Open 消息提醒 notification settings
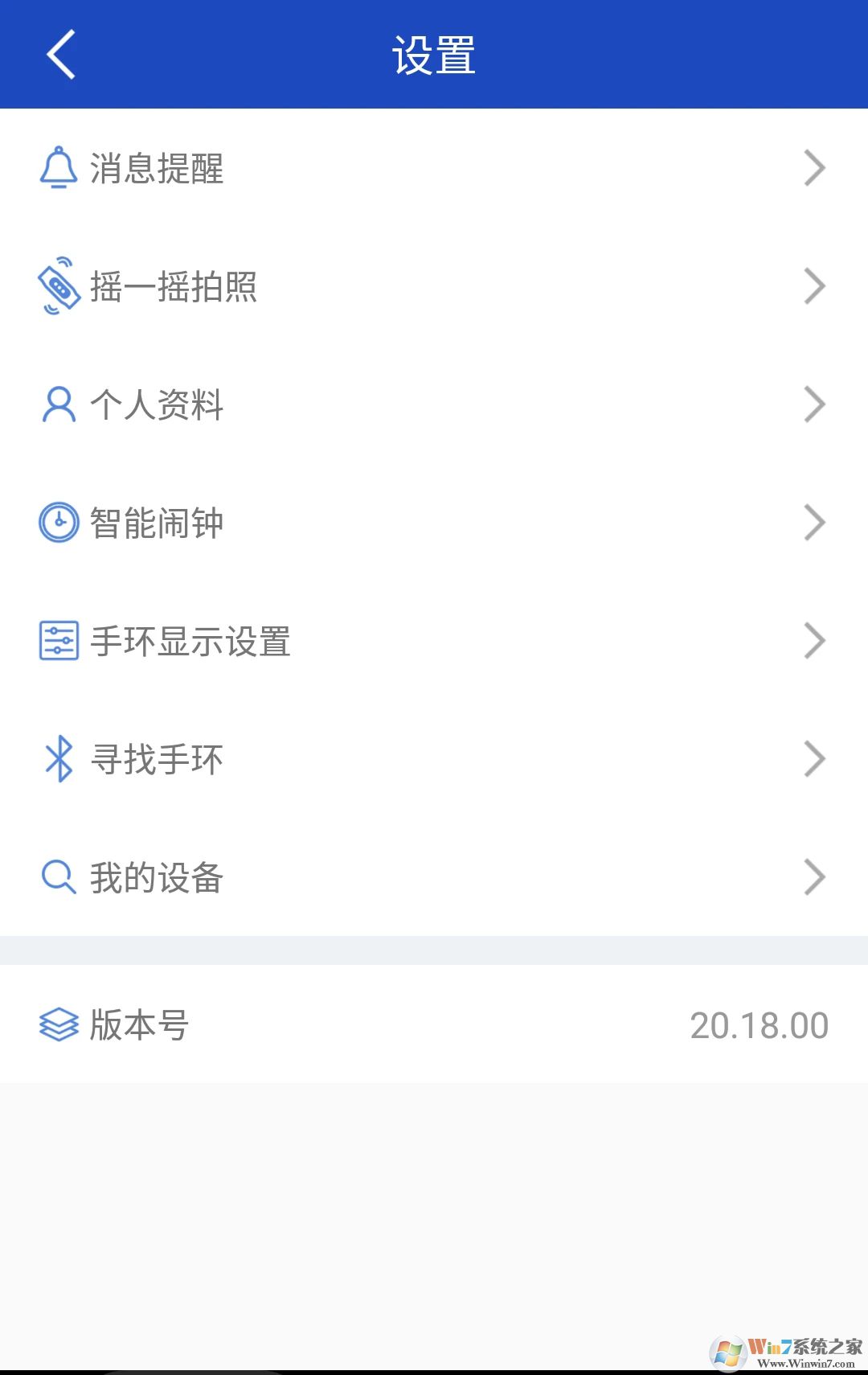The width and height of the screenshot is (868, 1375). click(434, 168)
